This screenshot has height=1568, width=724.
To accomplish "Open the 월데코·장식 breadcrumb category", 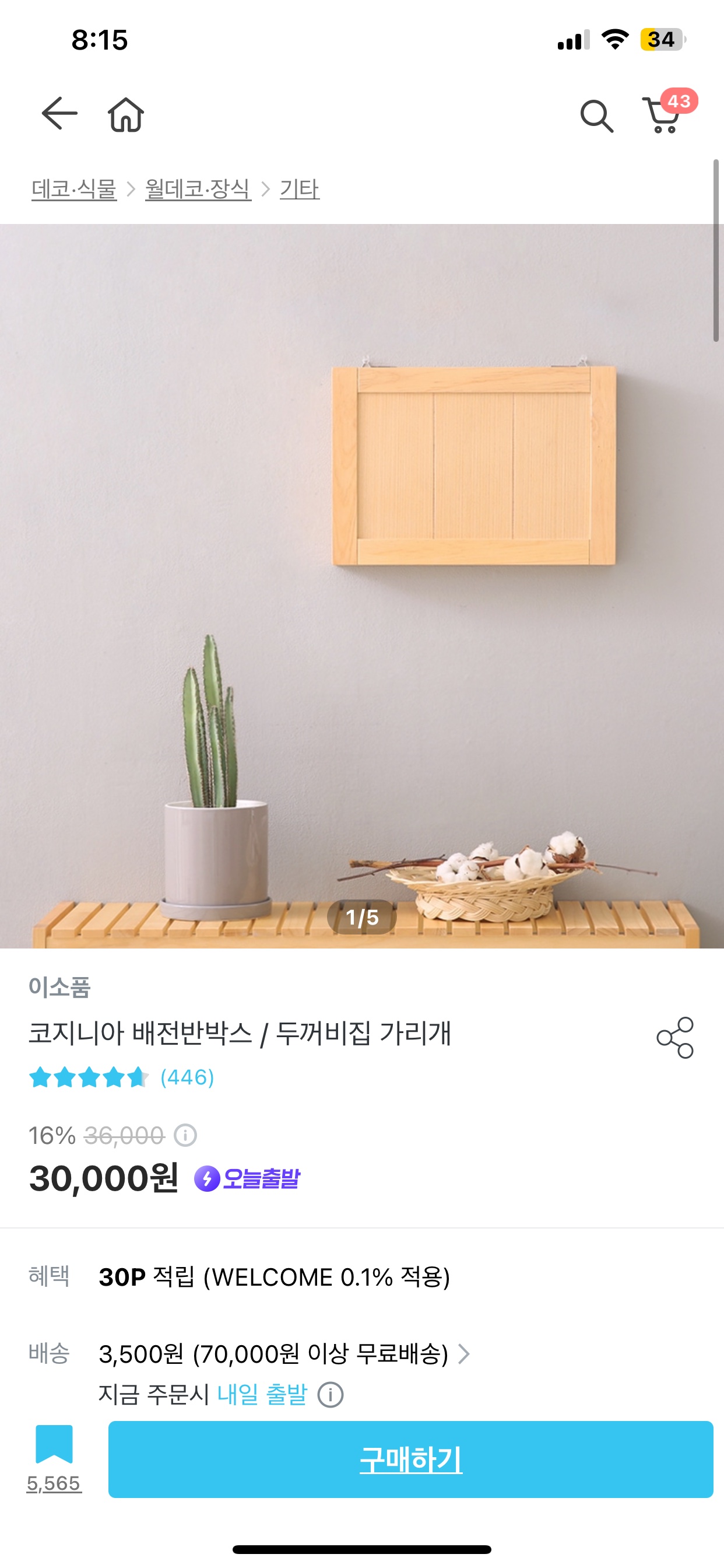I will point(198,188).
